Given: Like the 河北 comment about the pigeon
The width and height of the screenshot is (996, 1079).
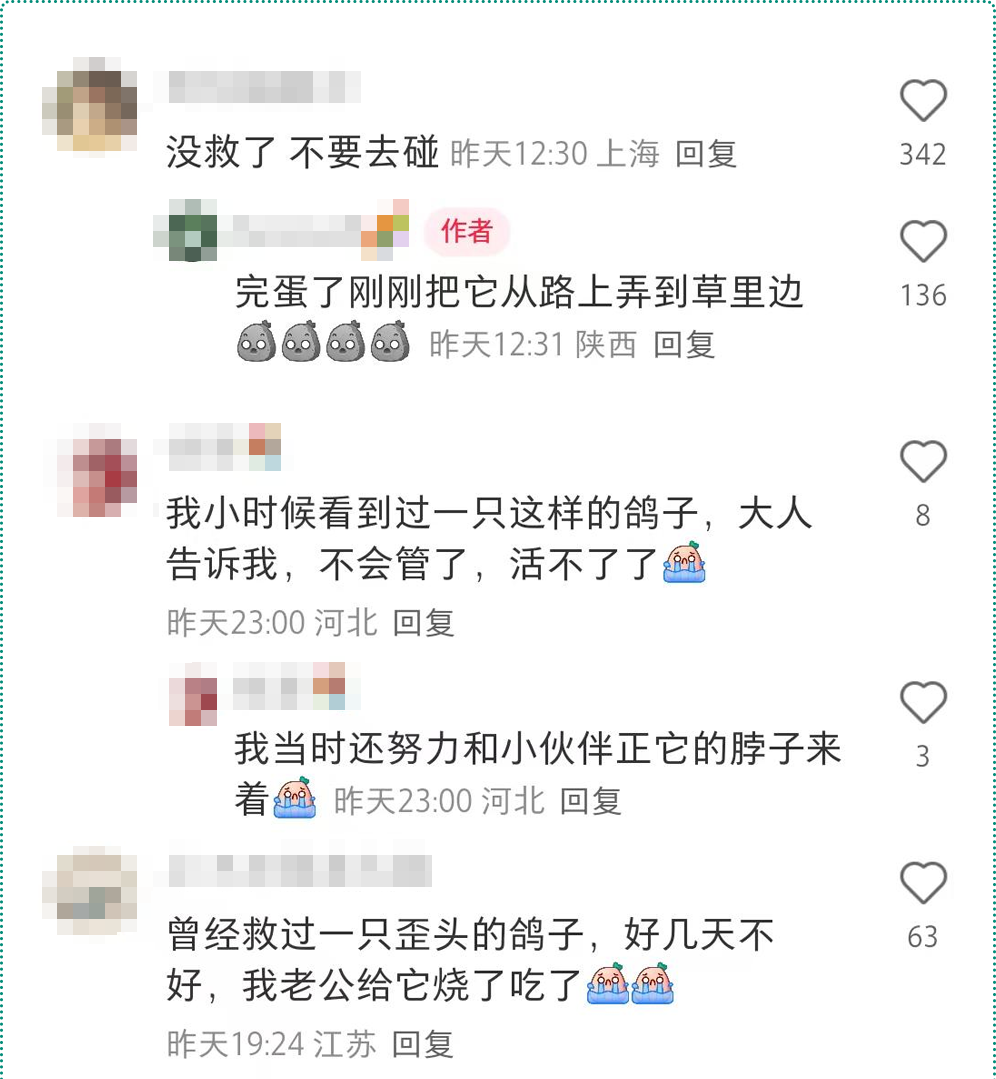Looking at the screenshot, I should coord(922,462).
